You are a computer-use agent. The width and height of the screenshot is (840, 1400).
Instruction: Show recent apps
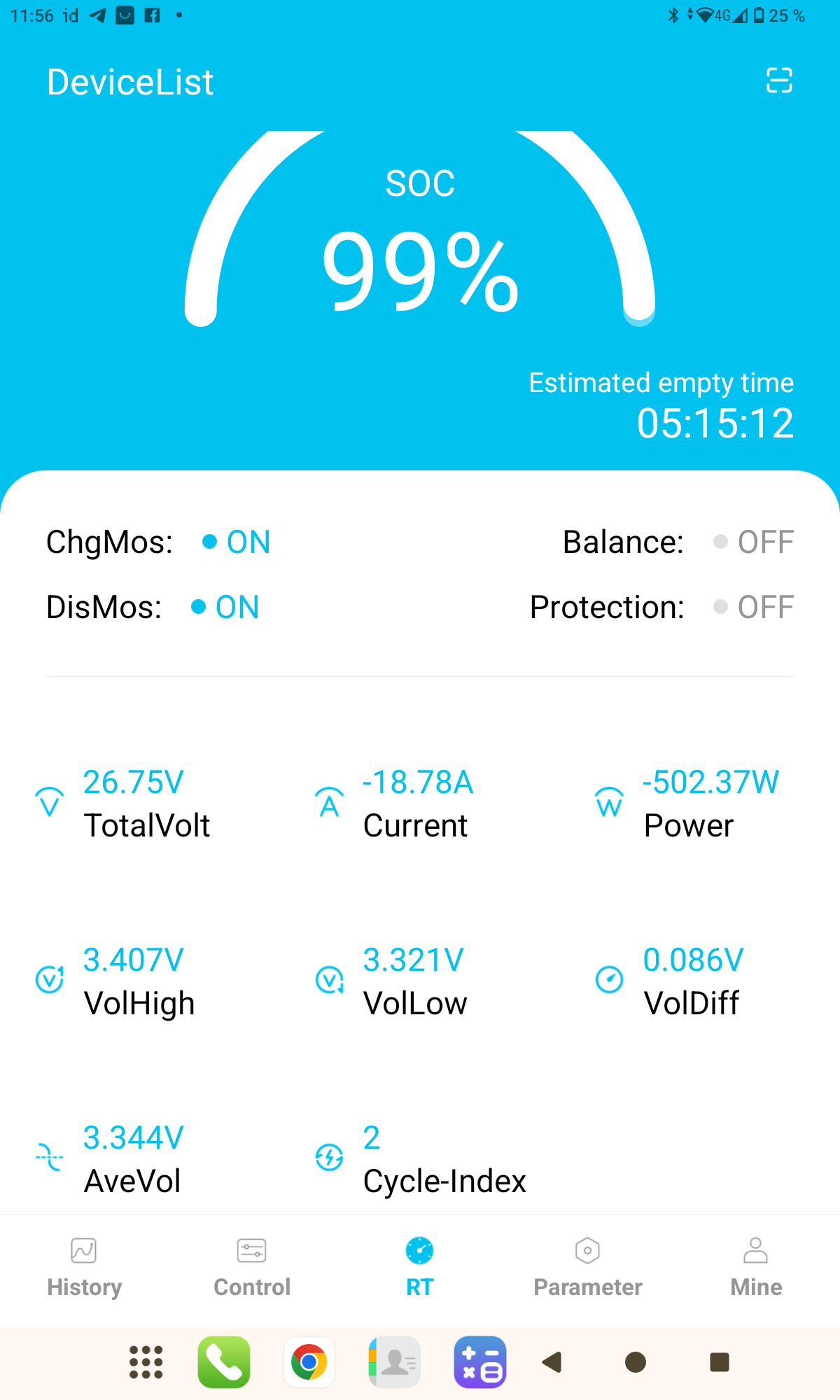720,1362
